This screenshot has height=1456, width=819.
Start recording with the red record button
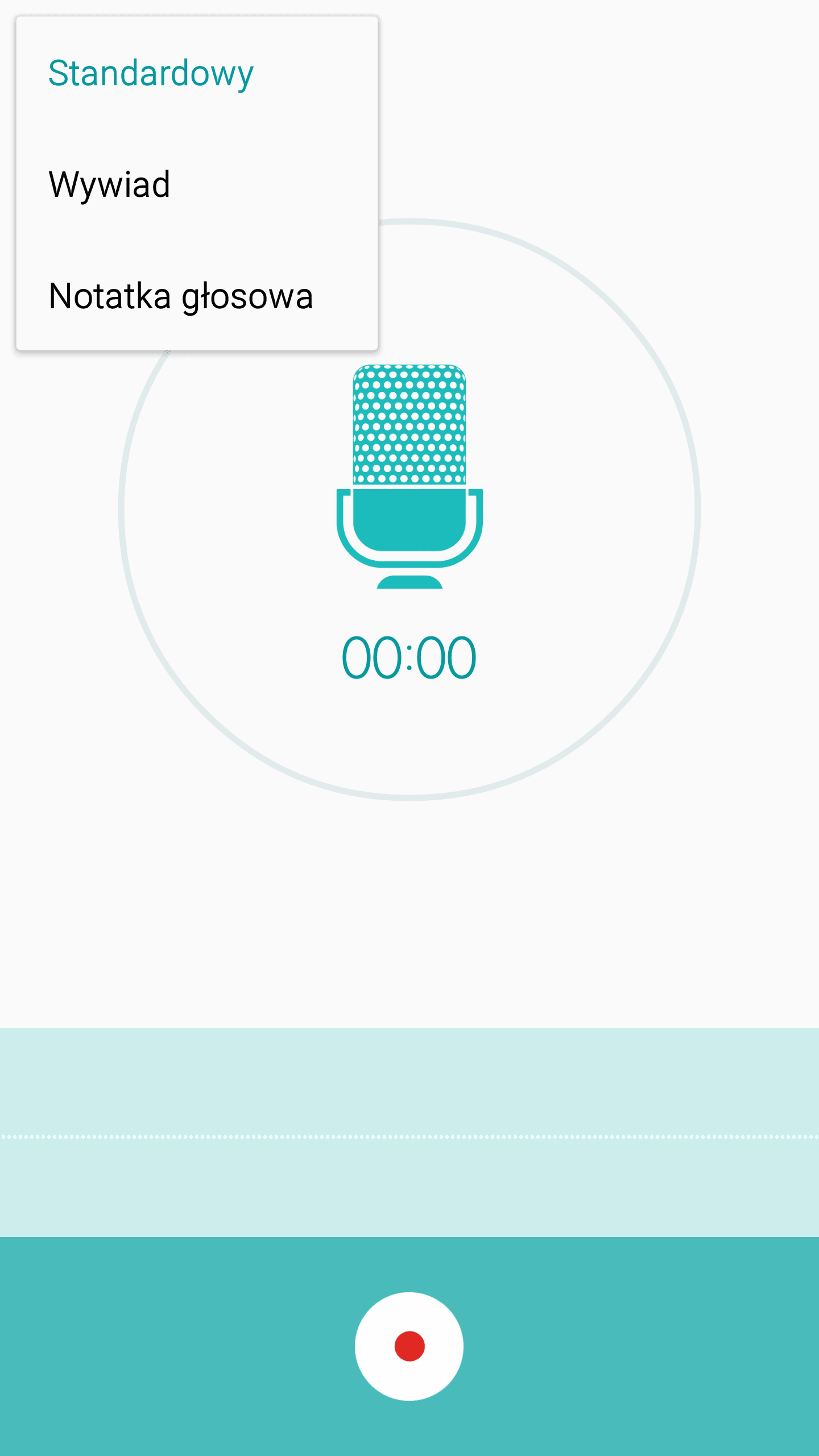[x=409, y=1346]
